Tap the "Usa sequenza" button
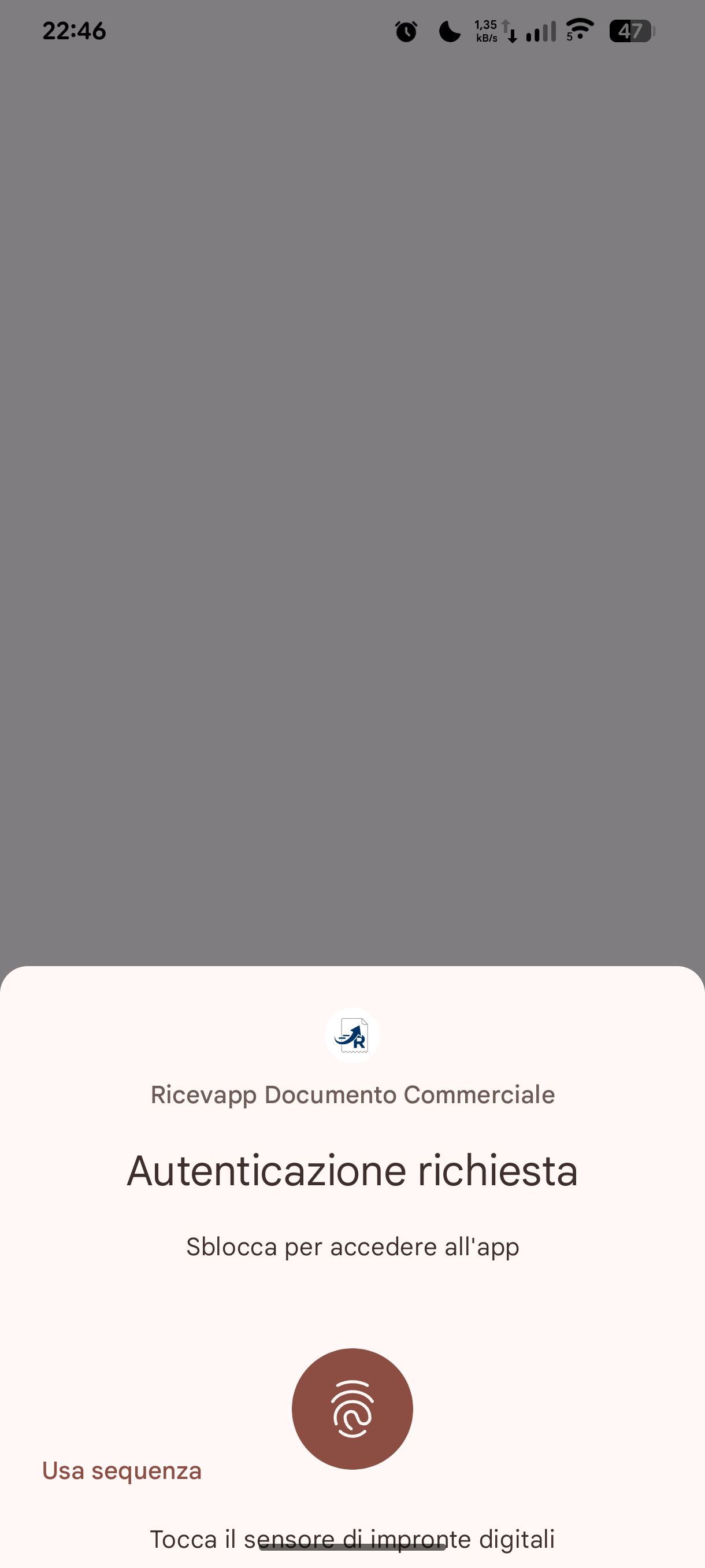This screenshot has width=705, height=1568. coord(122,1471)
